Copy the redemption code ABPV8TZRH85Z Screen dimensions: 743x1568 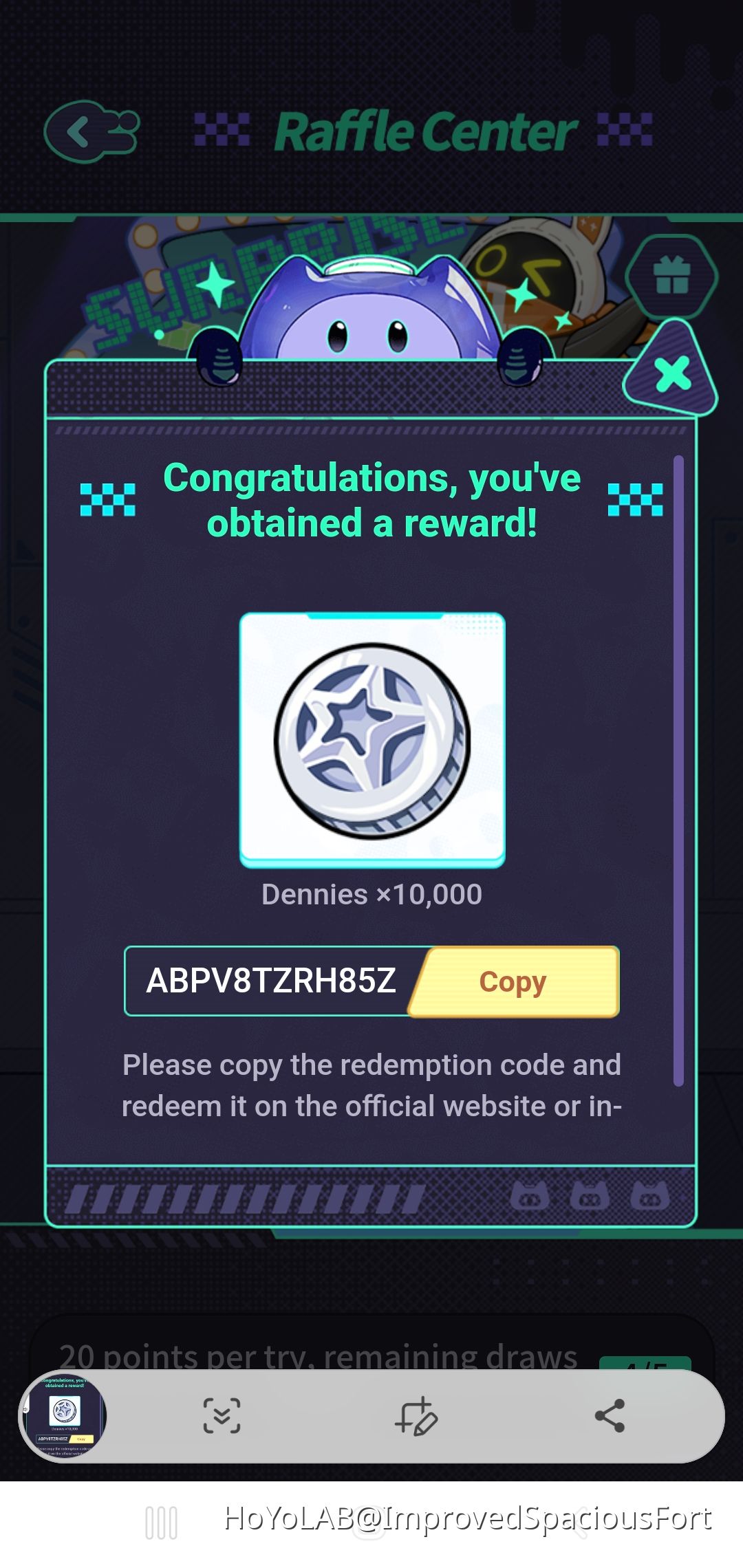[515, 982]
